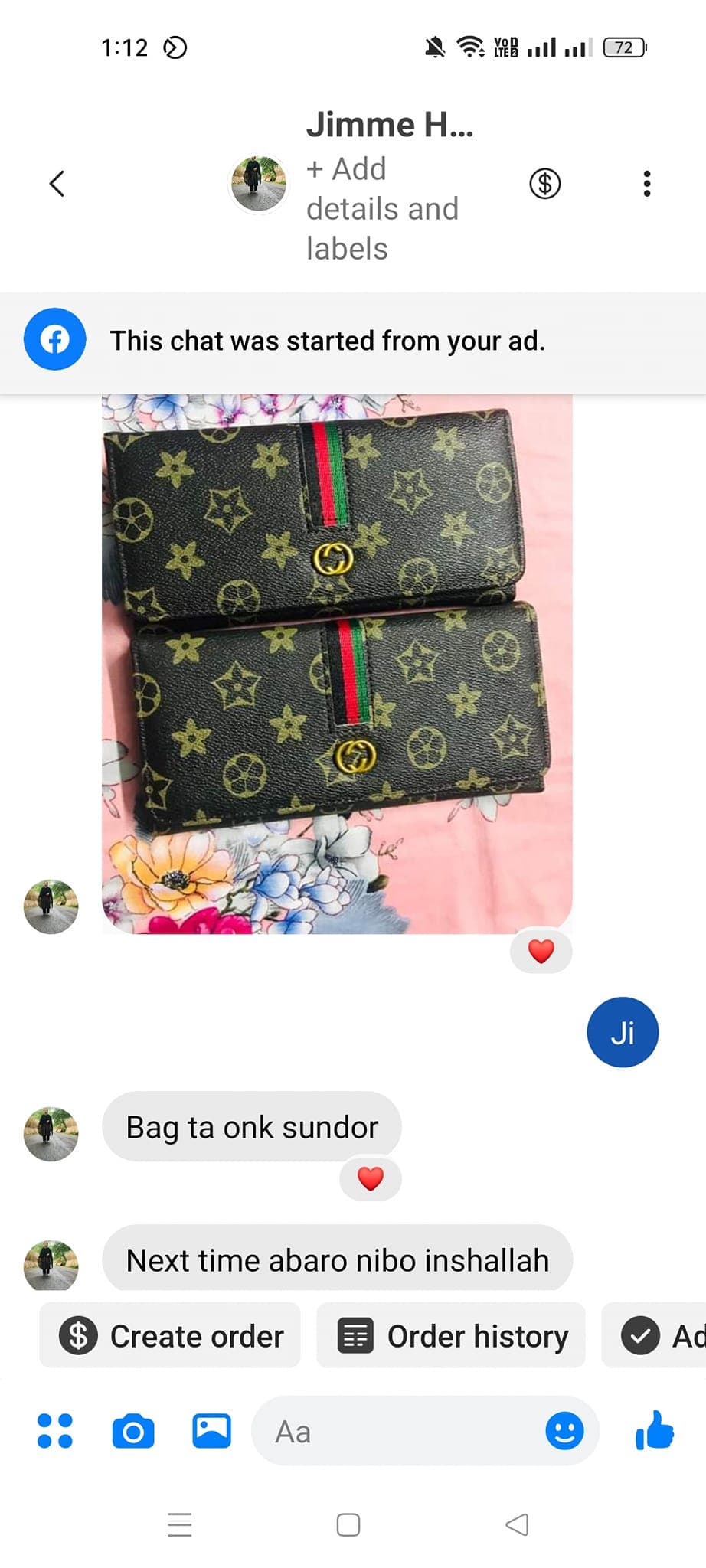Open Jimme's profile picture in the header
This screenshot has width=706, height=1568.
coord(259,184)
